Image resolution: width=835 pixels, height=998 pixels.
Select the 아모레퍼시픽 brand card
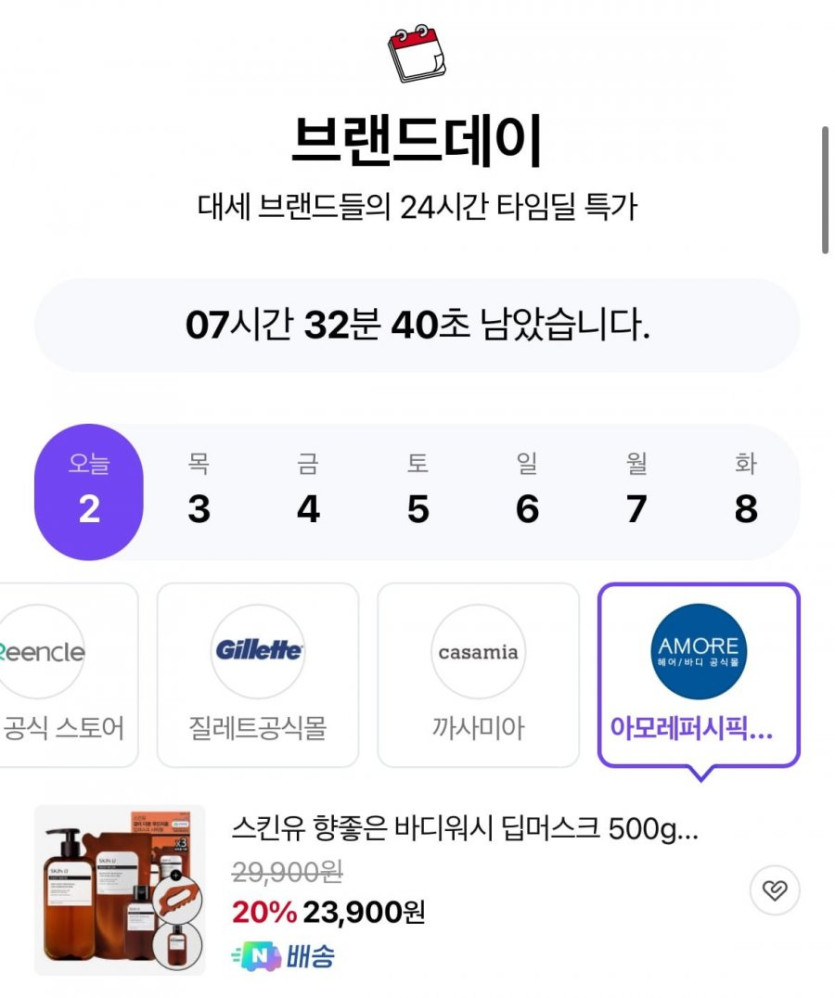click(699, 675)
